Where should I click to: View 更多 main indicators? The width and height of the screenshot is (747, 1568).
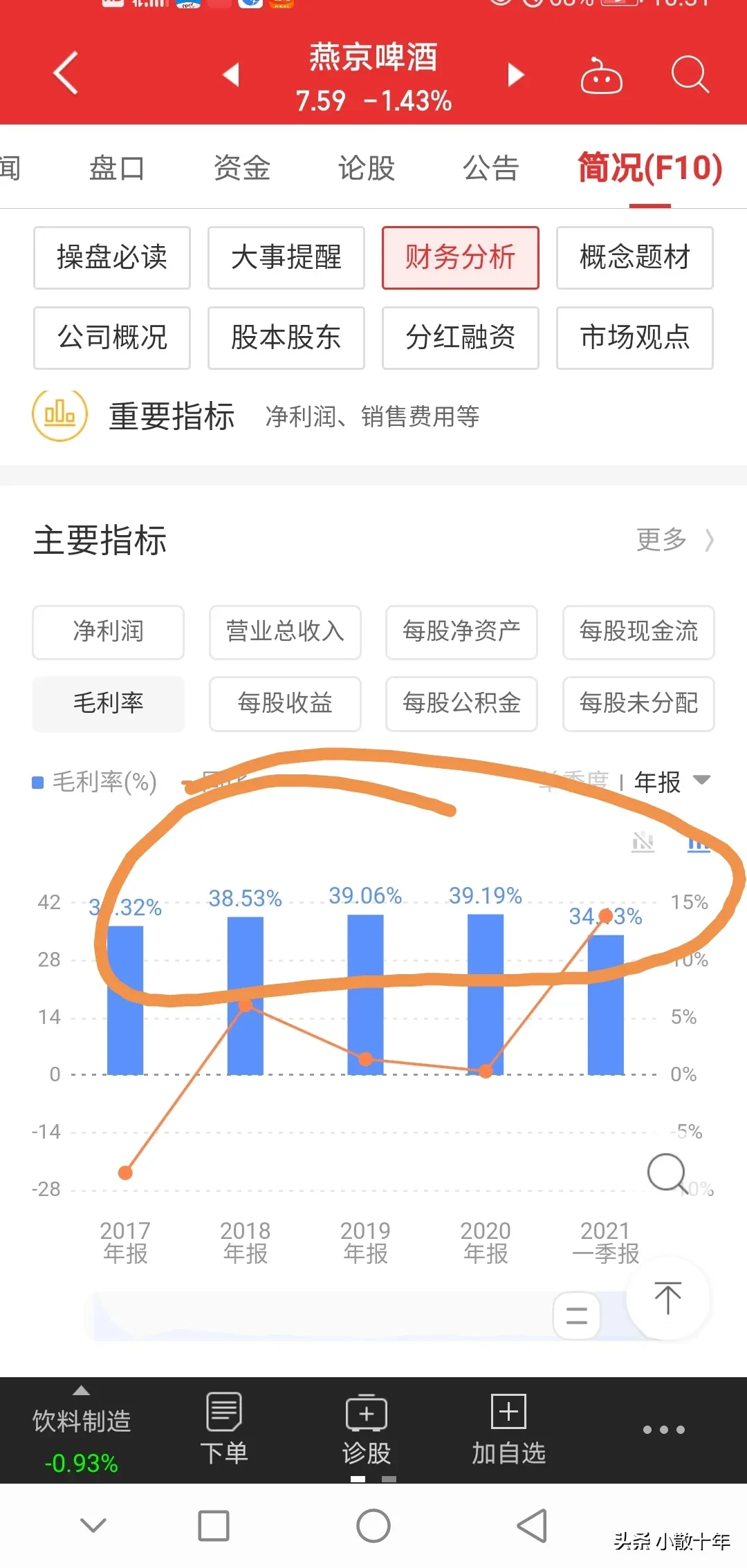point(674,540)
